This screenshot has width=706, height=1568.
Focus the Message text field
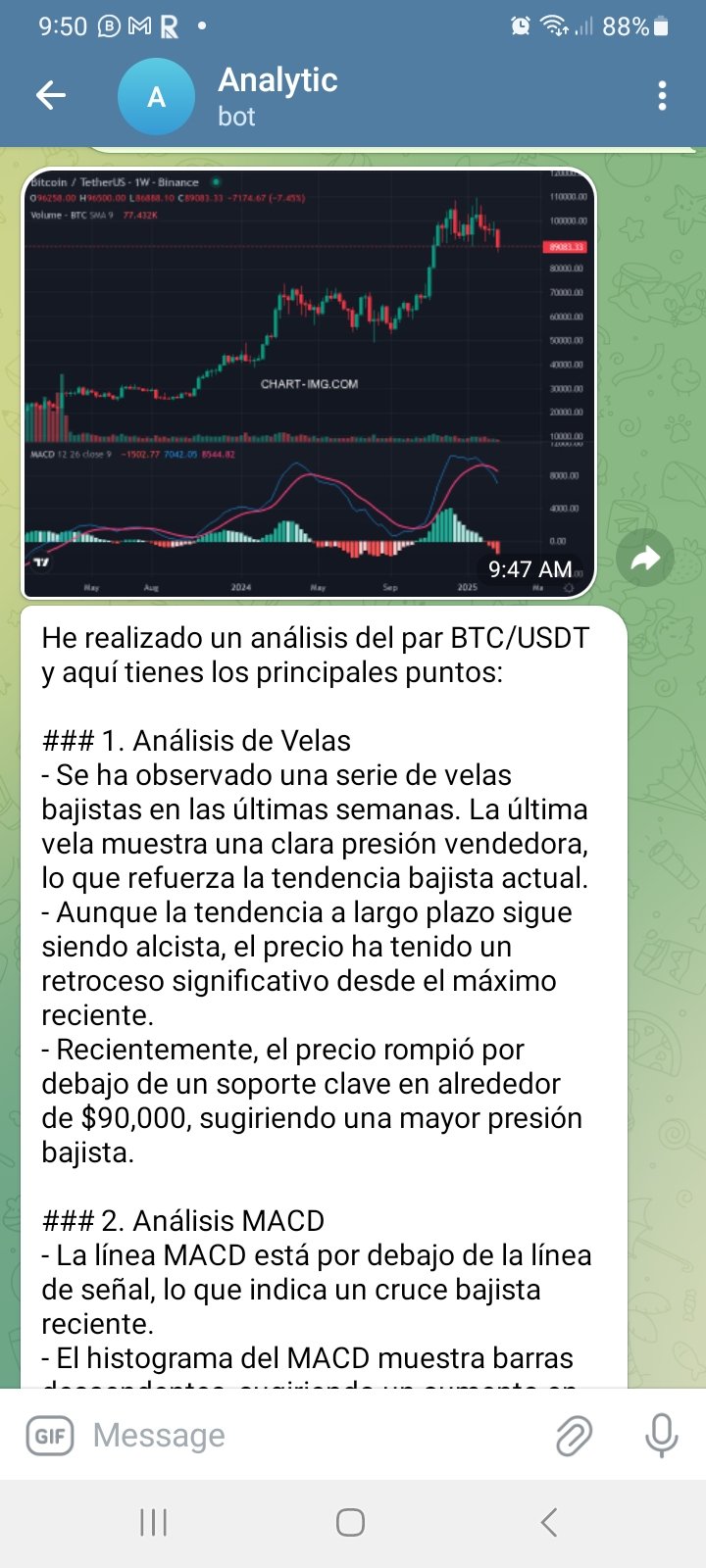[x=314, y=1436]
